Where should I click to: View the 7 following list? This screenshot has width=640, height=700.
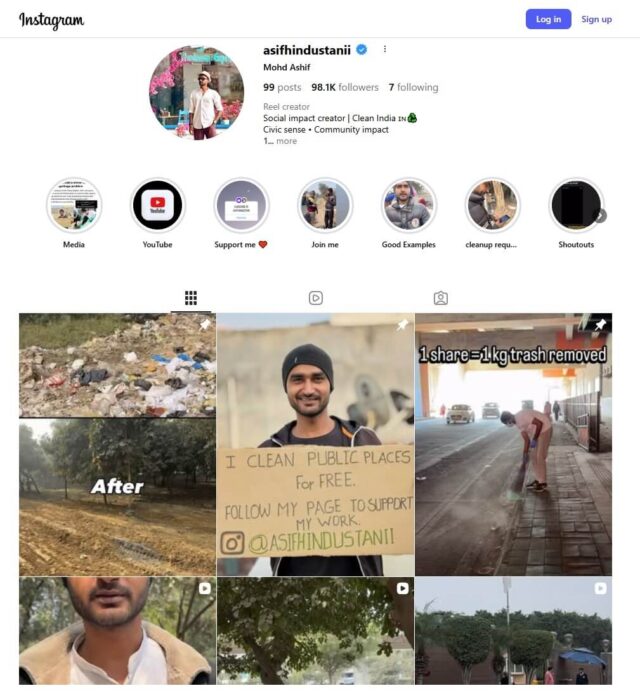coord(413,87)
